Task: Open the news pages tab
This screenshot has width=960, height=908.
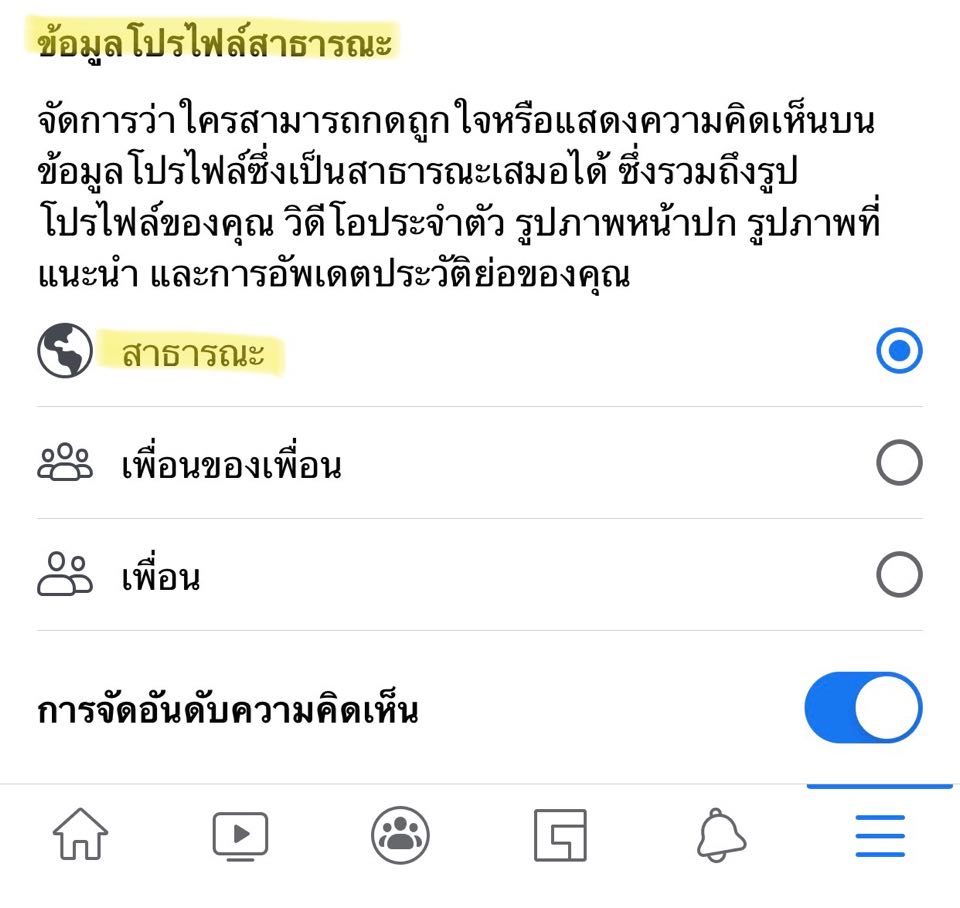Action: tap(560, 835)
